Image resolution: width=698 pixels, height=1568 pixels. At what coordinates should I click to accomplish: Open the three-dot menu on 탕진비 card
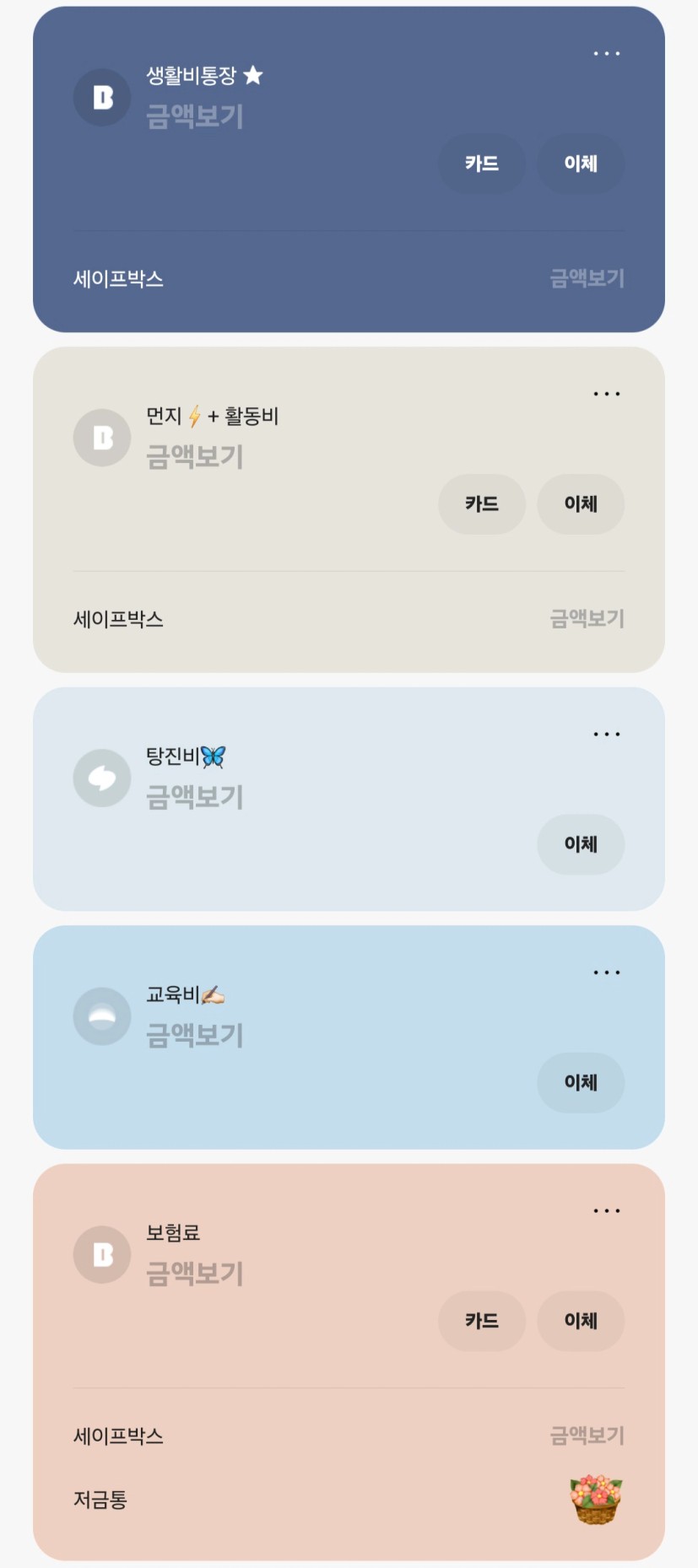coord(606,734)
